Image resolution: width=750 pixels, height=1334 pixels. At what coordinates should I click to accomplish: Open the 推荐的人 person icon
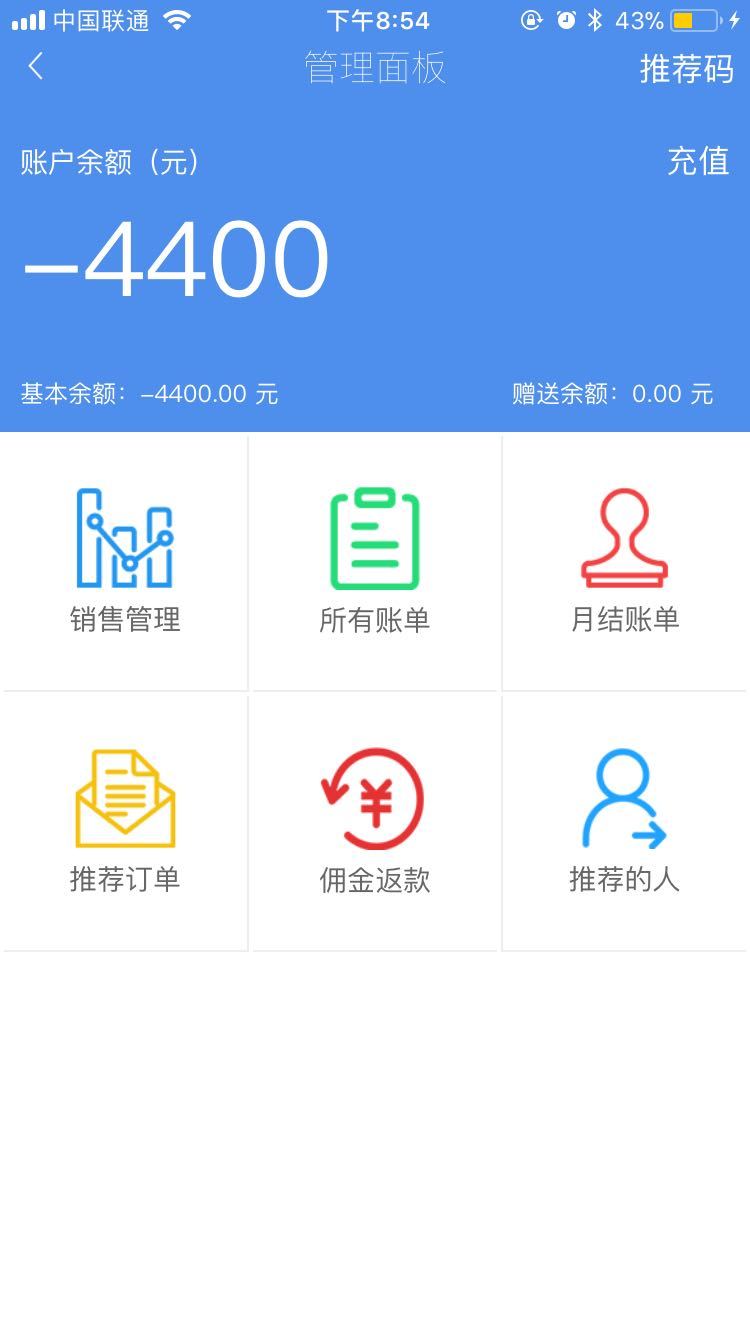click(624, 800)
